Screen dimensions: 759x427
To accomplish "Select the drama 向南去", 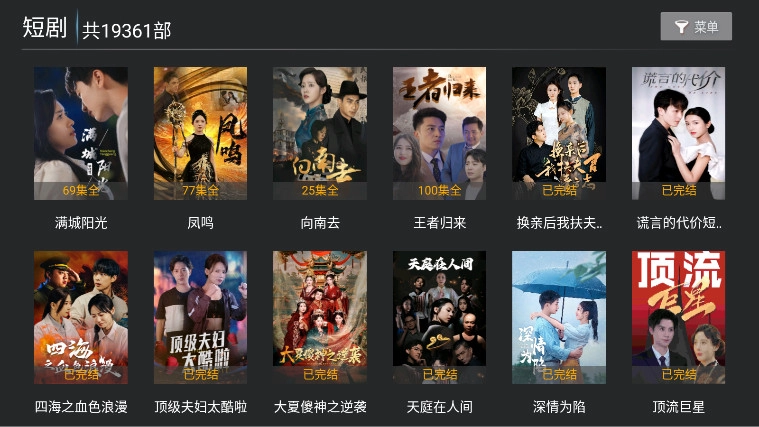I will point(320,133).
